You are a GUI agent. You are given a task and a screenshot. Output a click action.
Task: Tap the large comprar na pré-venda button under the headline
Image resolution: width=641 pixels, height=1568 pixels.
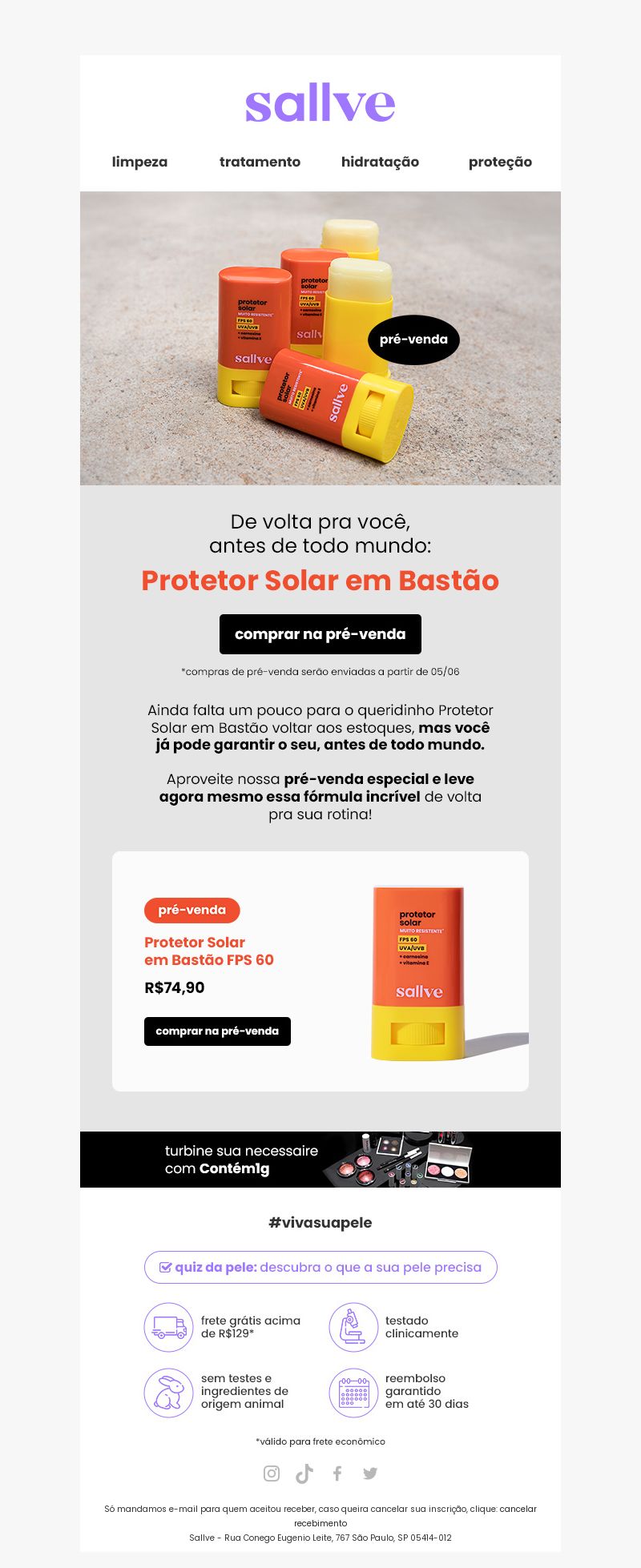(x=320, y=634)
